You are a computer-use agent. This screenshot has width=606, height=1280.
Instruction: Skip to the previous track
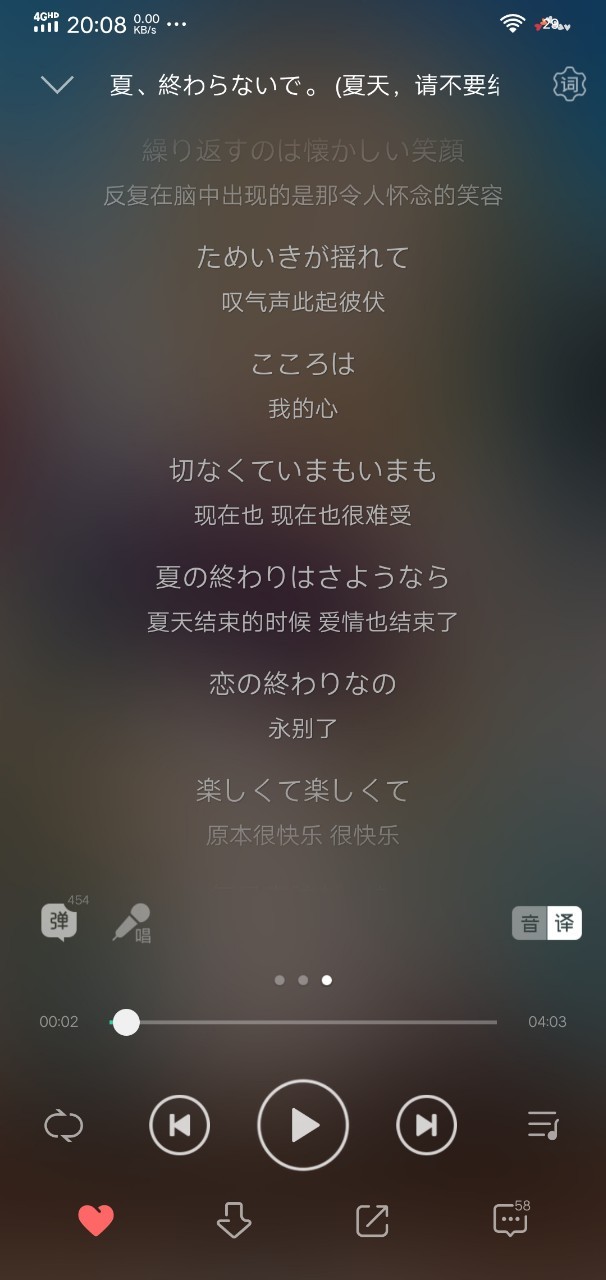(x=179, y=1126)
